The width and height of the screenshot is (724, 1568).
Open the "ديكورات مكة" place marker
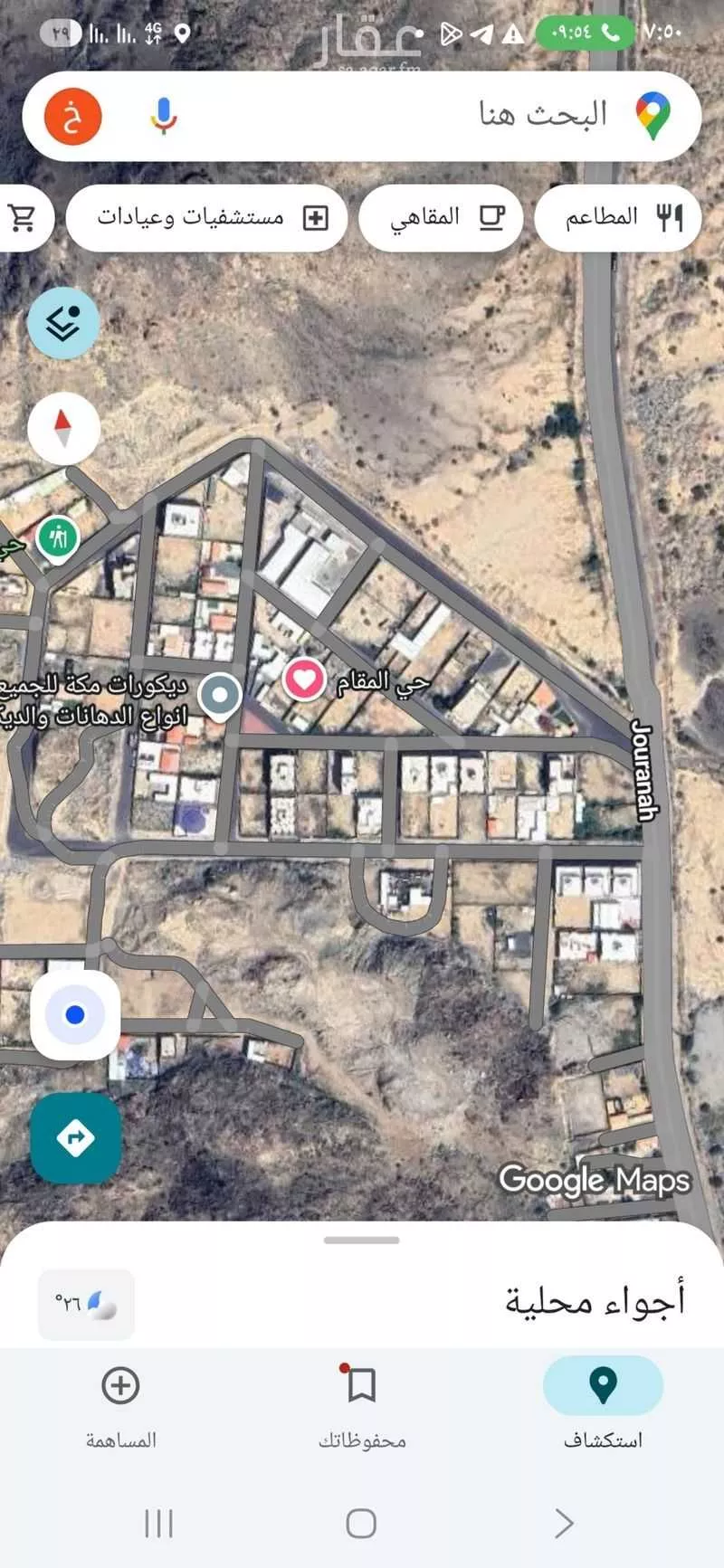(219, 697)
